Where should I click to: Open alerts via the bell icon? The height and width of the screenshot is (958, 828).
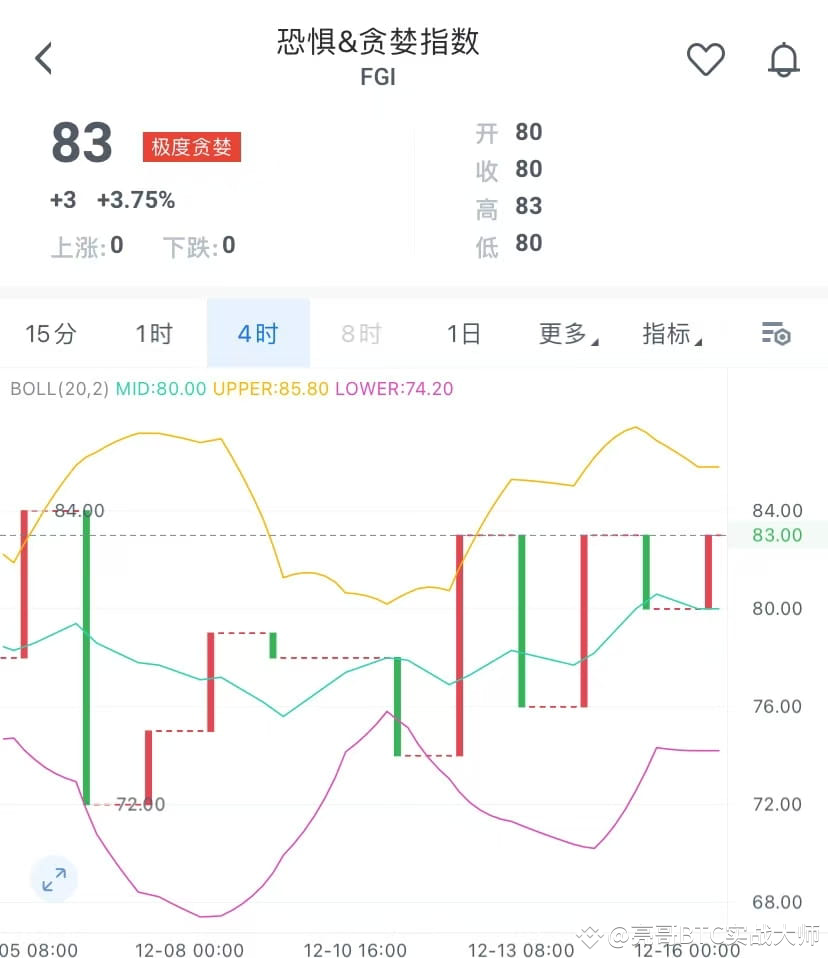click(x=784, y=59)
